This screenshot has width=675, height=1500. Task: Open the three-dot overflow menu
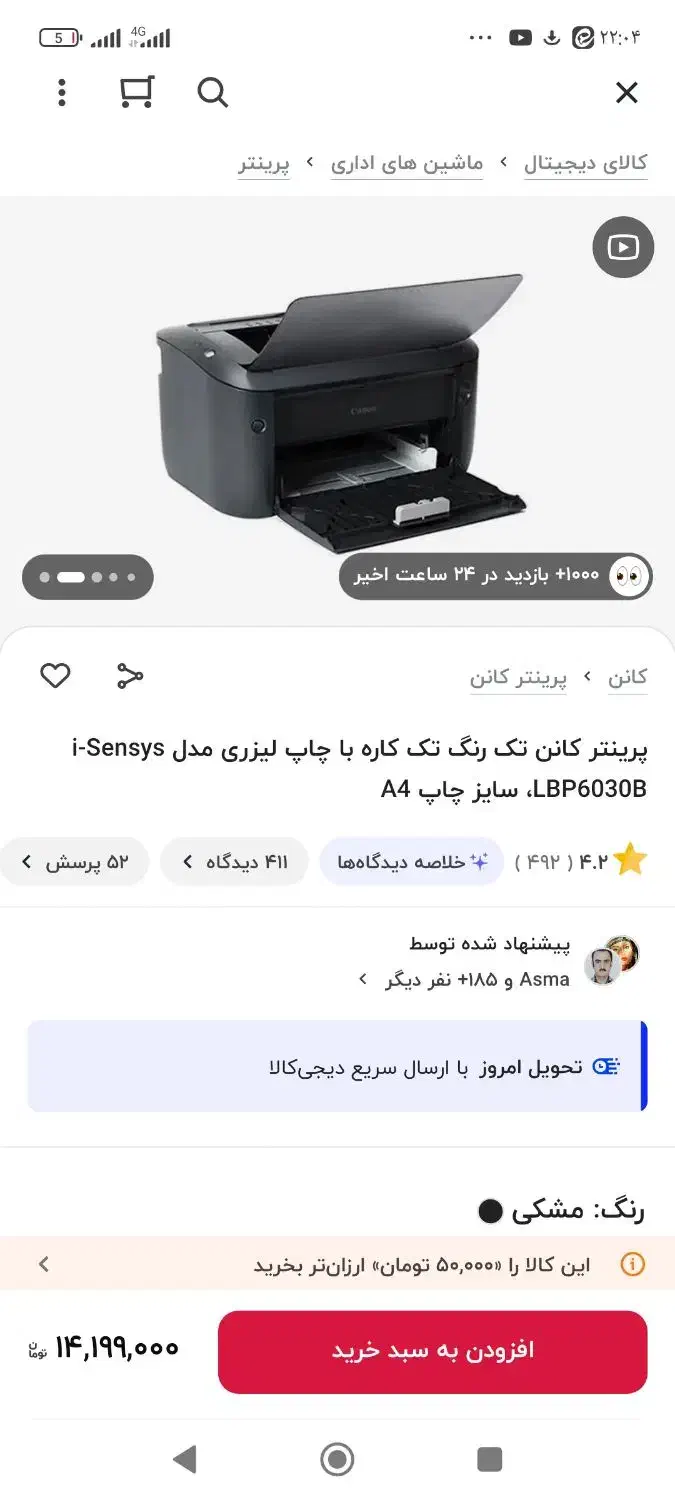tap(62, 93)
